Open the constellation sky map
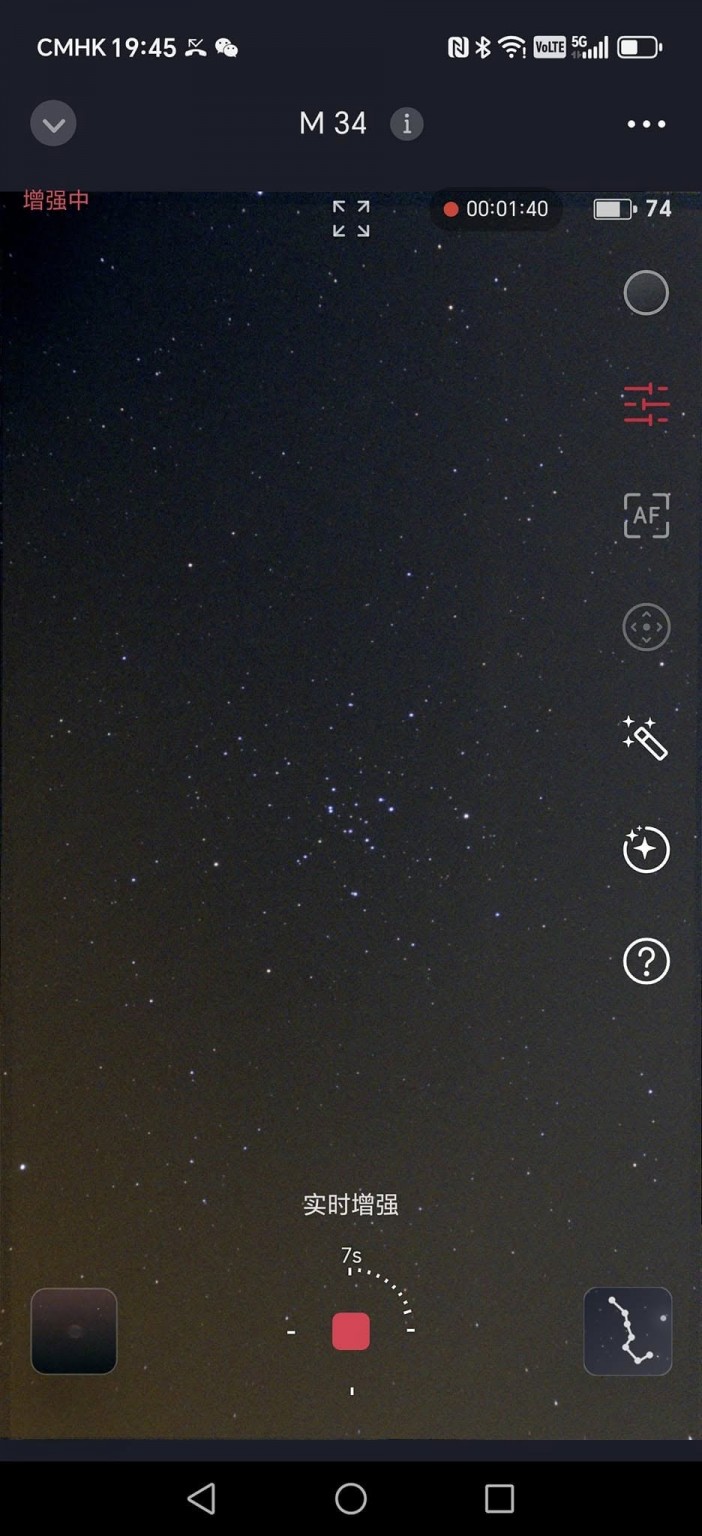Image resolution: width=702 pixels, height=1536 pixels. (x=628, y=1331)
